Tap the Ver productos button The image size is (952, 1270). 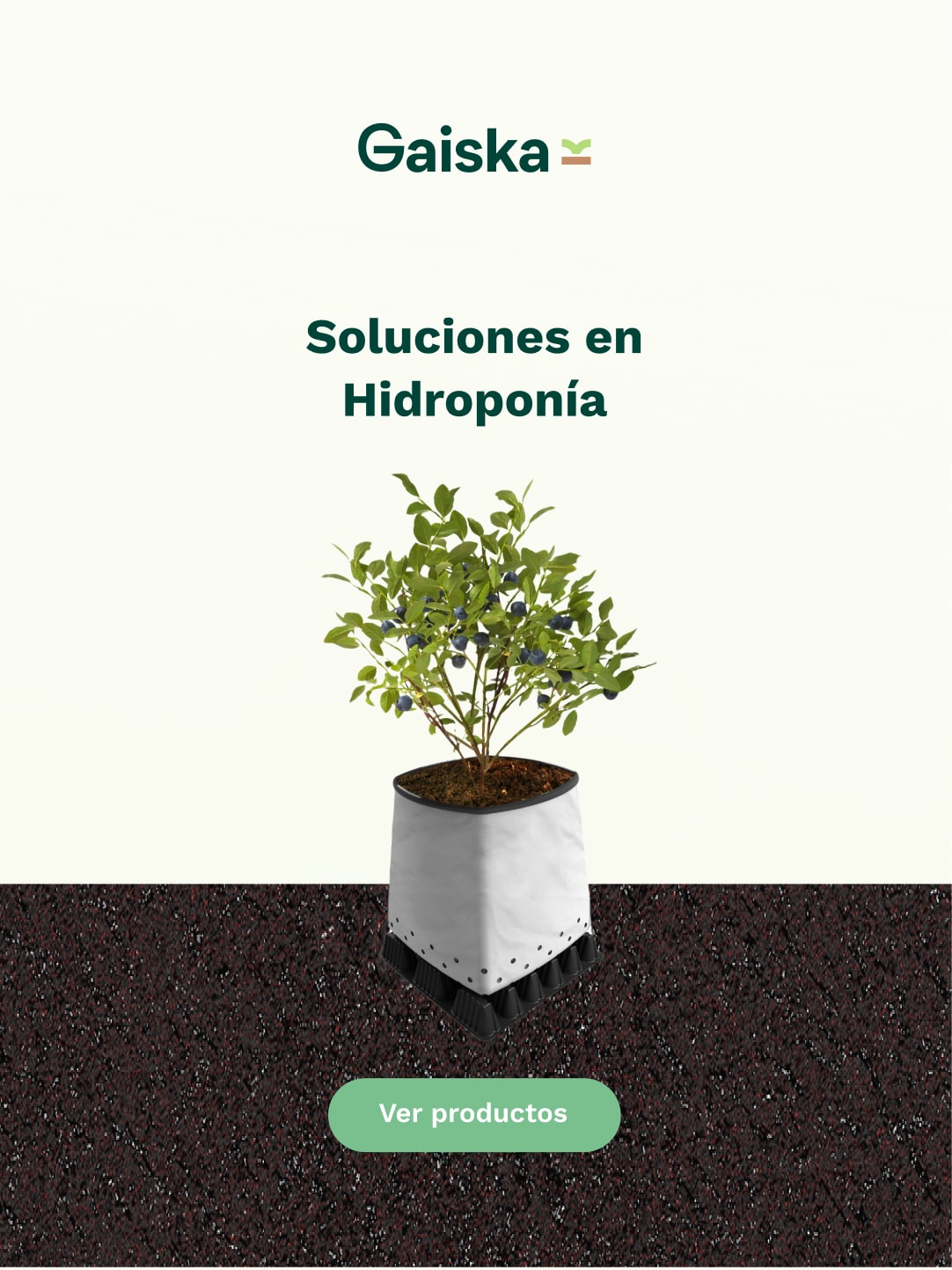tap(473, 1114)
